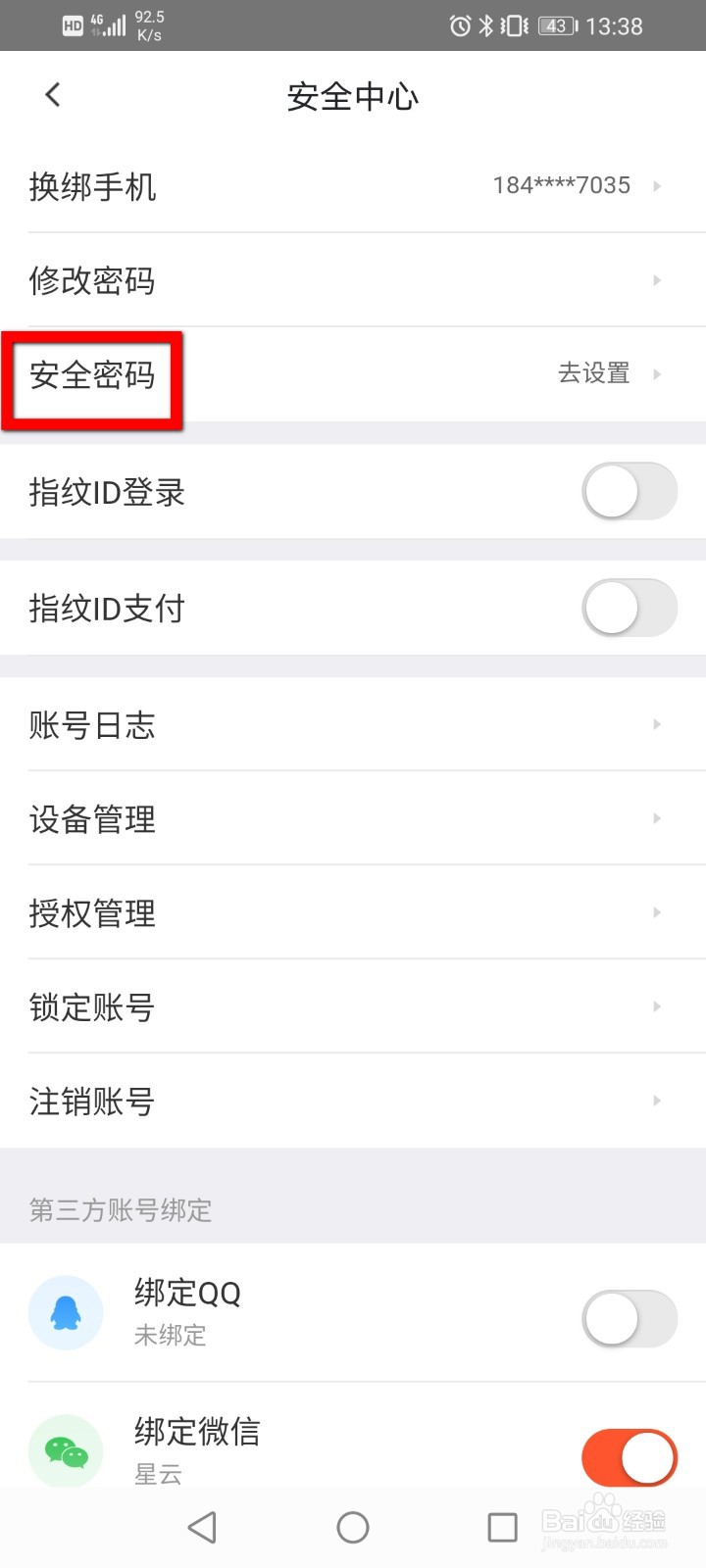The image size is (706, 1568).
Task: Open the 授权管理 settings item
Action: (x=353, y=912)
